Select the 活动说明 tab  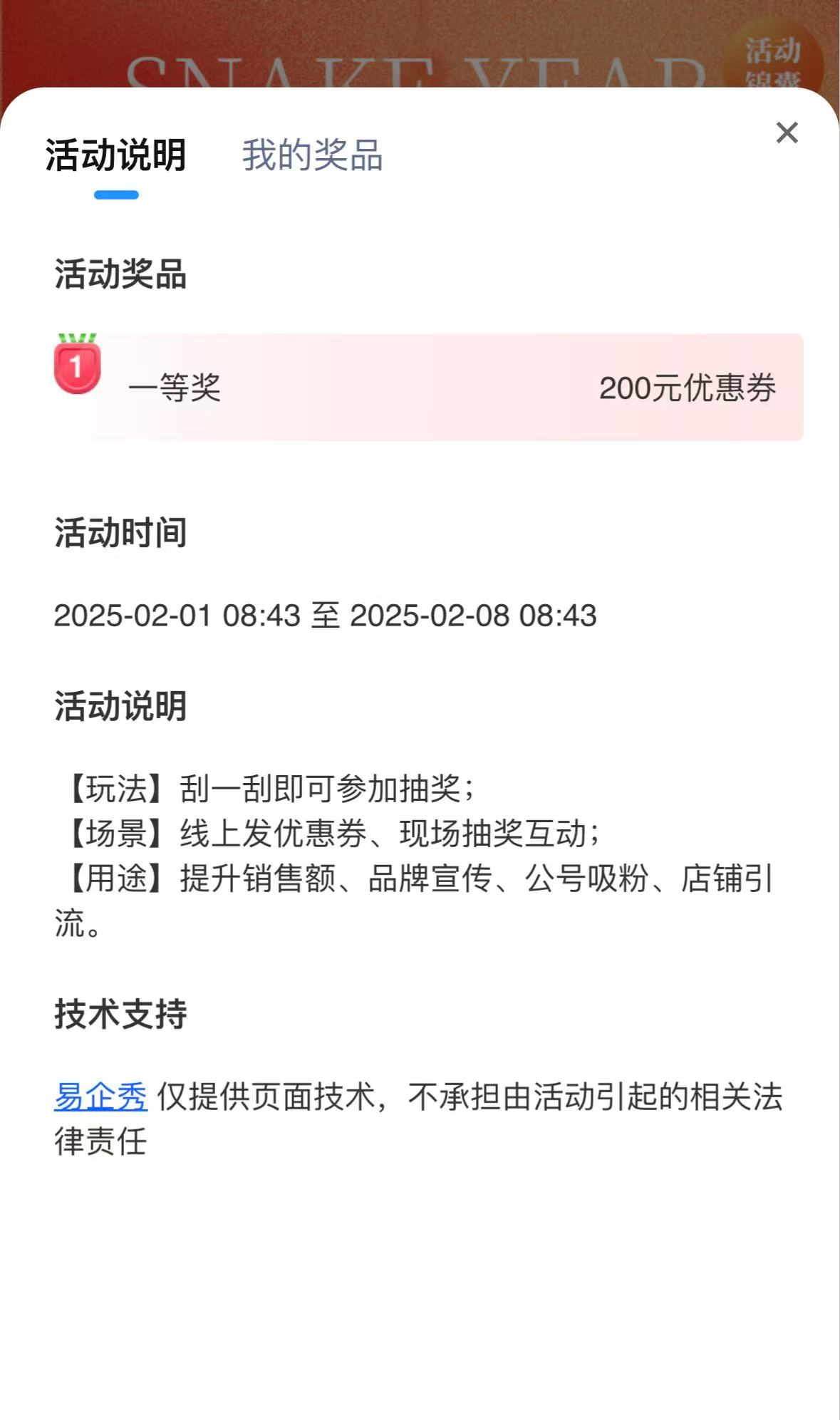[x=116, y=155]
